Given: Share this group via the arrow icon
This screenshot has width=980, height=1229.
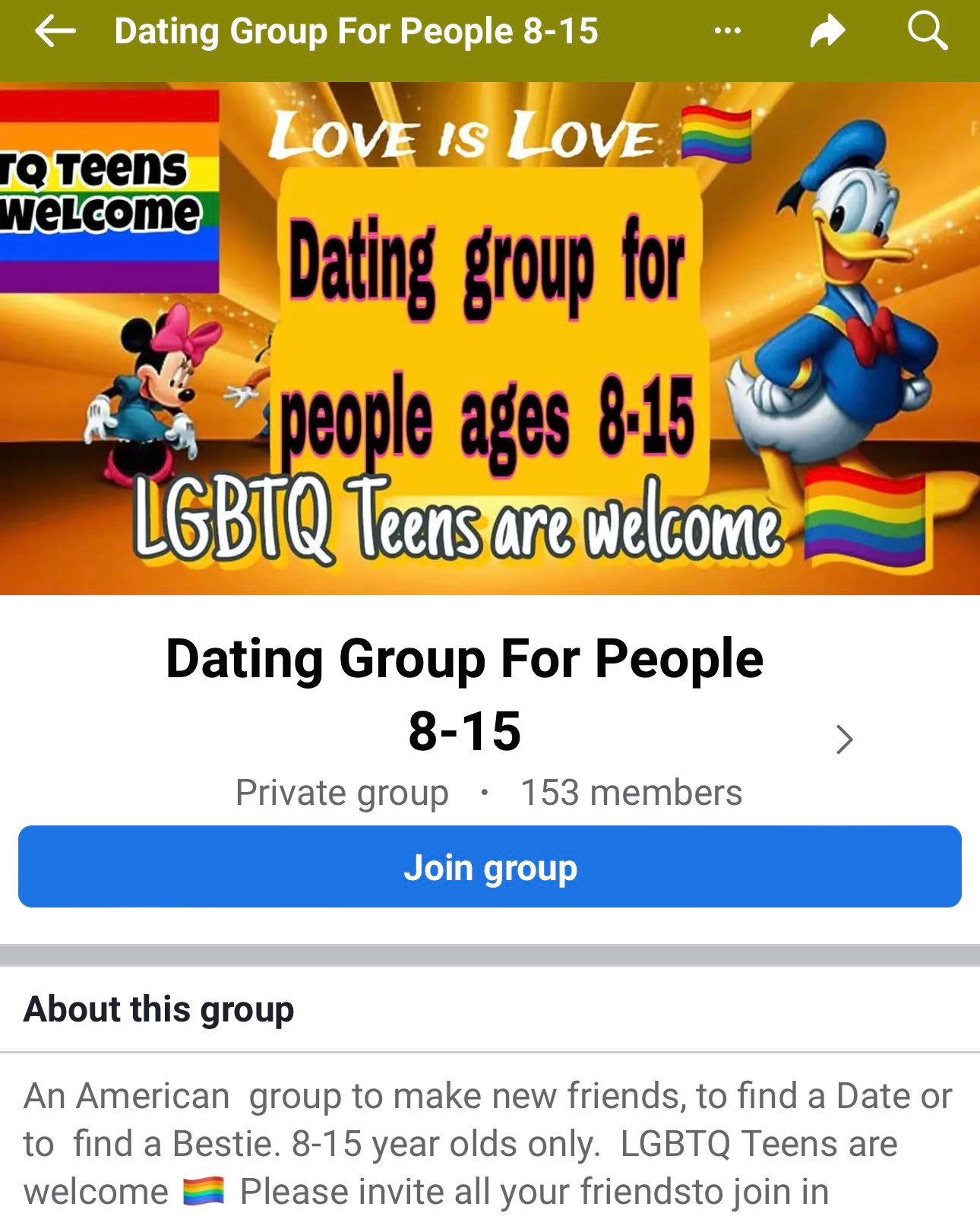Looking at the screenshot, I should [827, 32].
